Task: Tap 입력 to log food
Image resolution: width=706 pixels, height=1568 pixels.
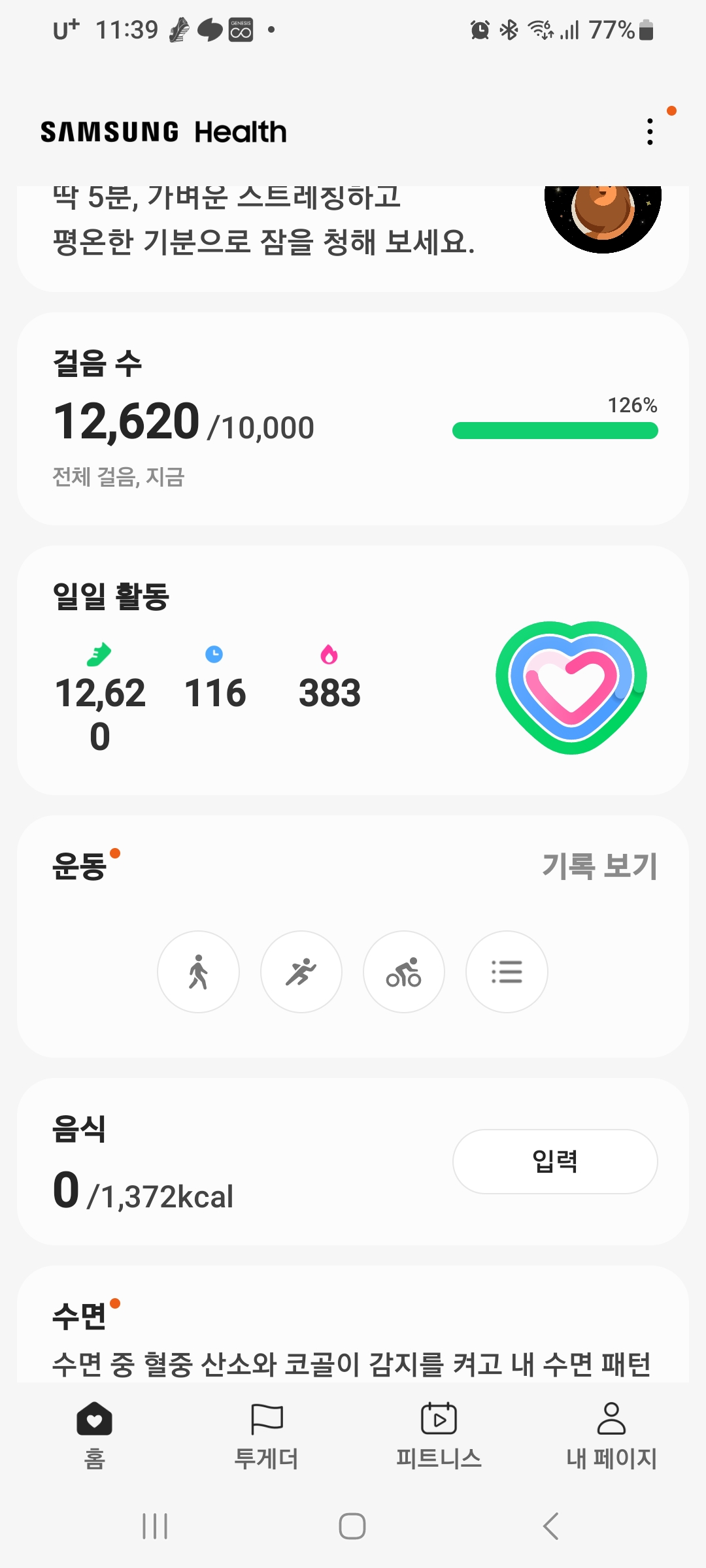Action: point(555,1161)
